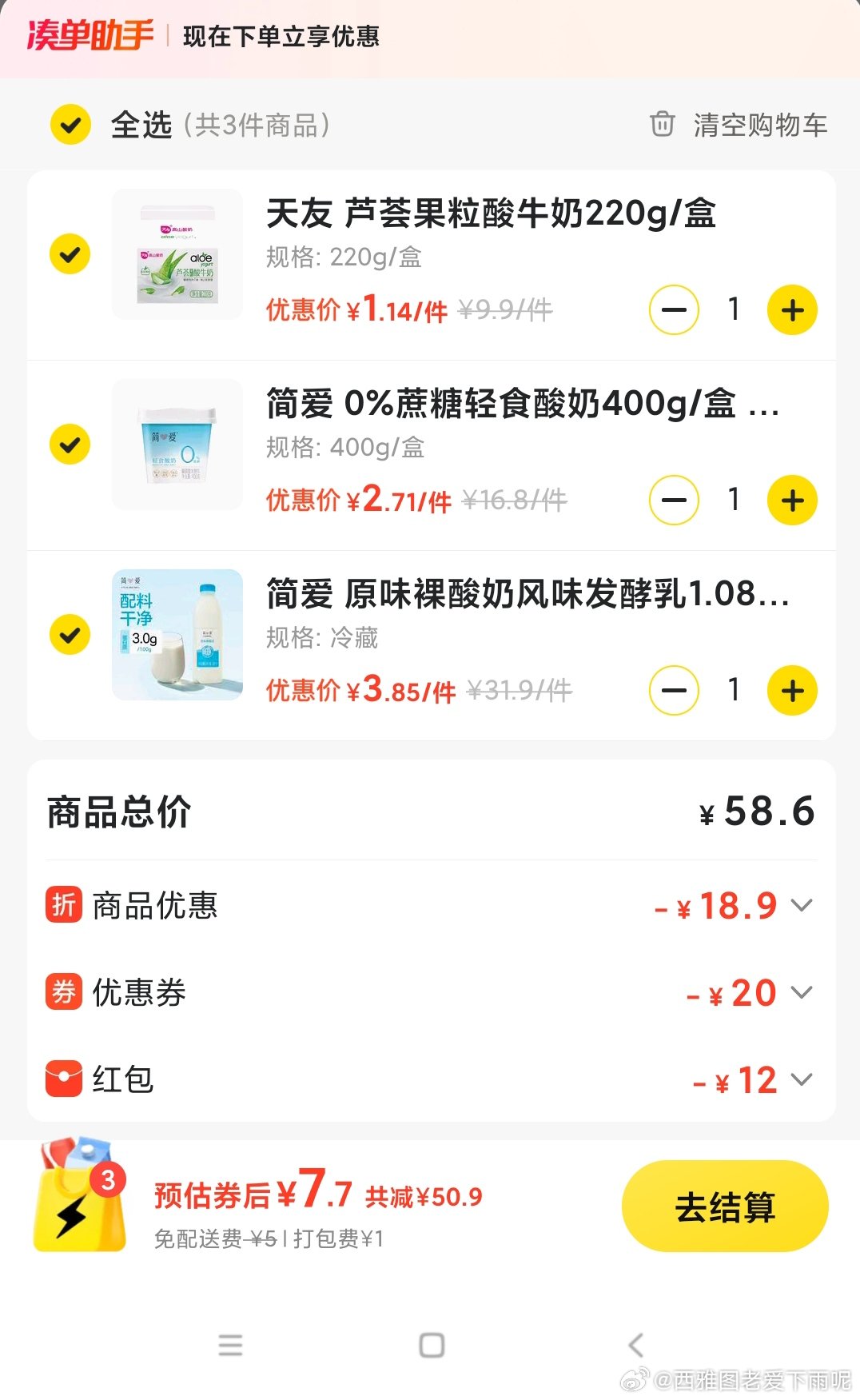Open the 简爱 原味裸酸奶 product image

[177, 635]
